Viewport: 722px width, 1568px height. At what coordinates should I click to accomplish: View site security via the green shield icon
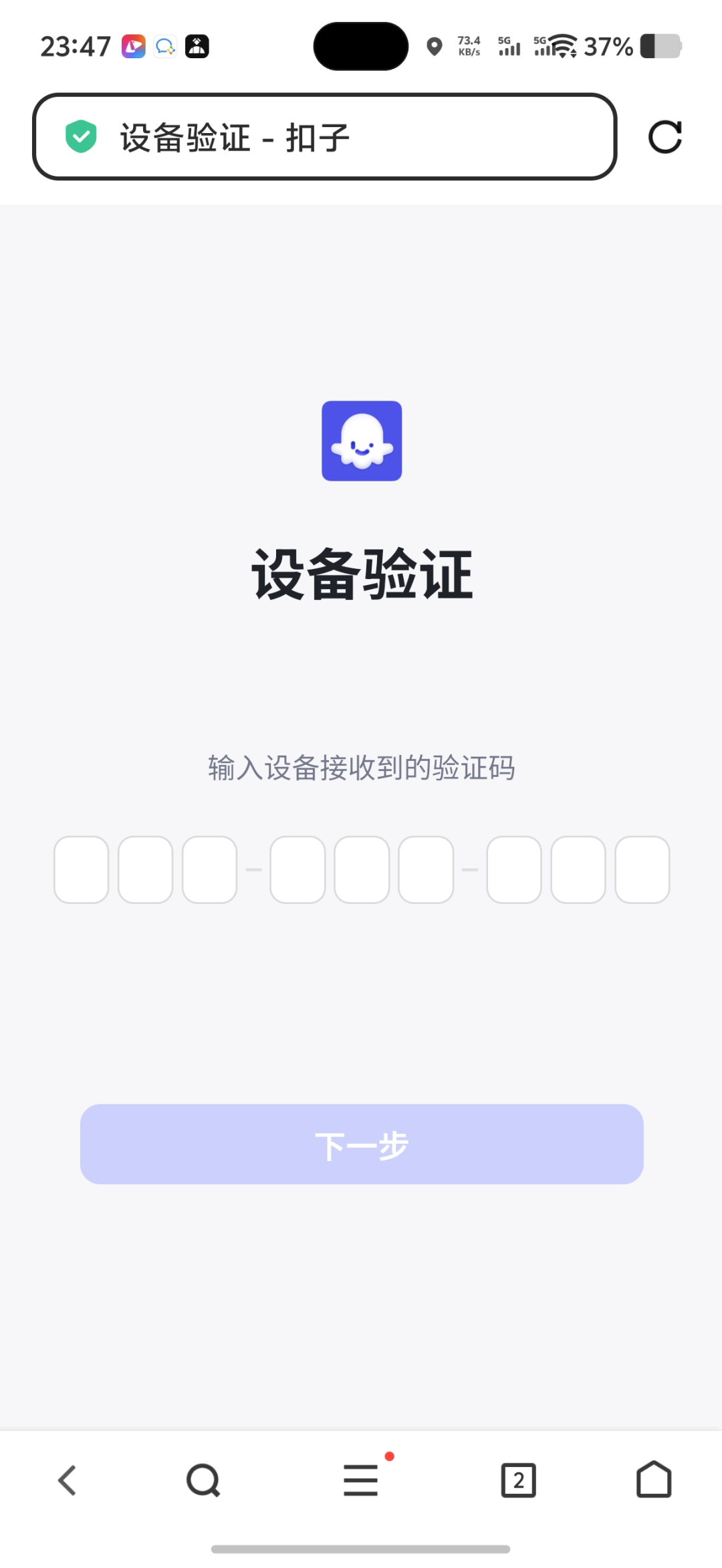click(x=81, y=136)
